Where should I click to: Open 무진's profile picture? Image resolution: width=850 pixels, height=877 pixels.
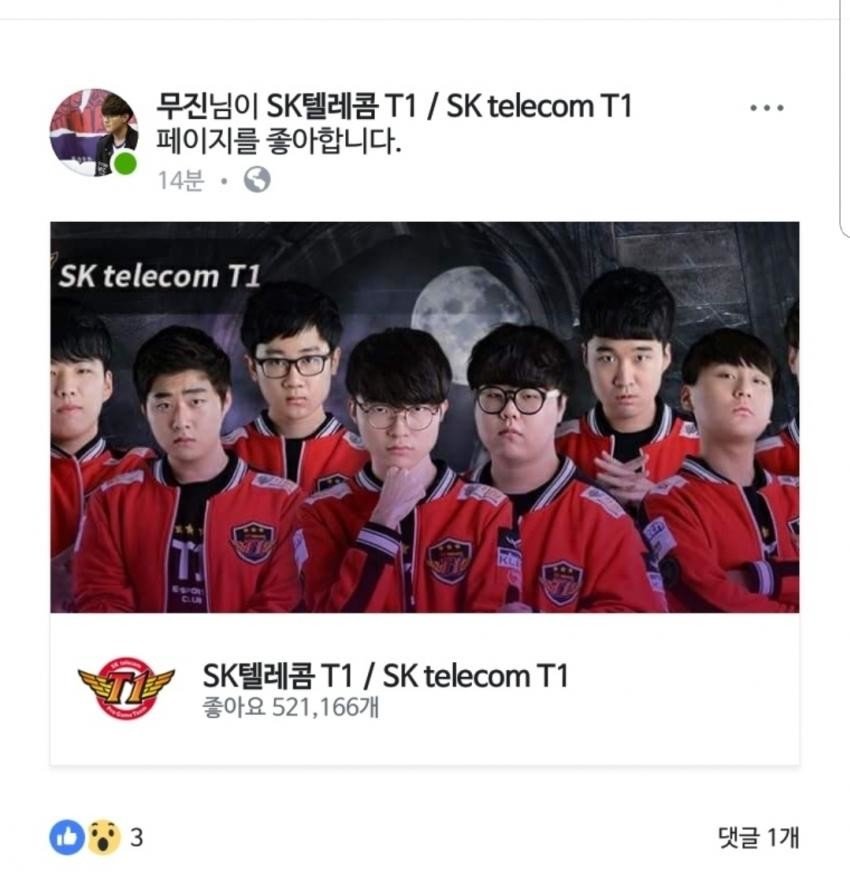coord(93,132)
